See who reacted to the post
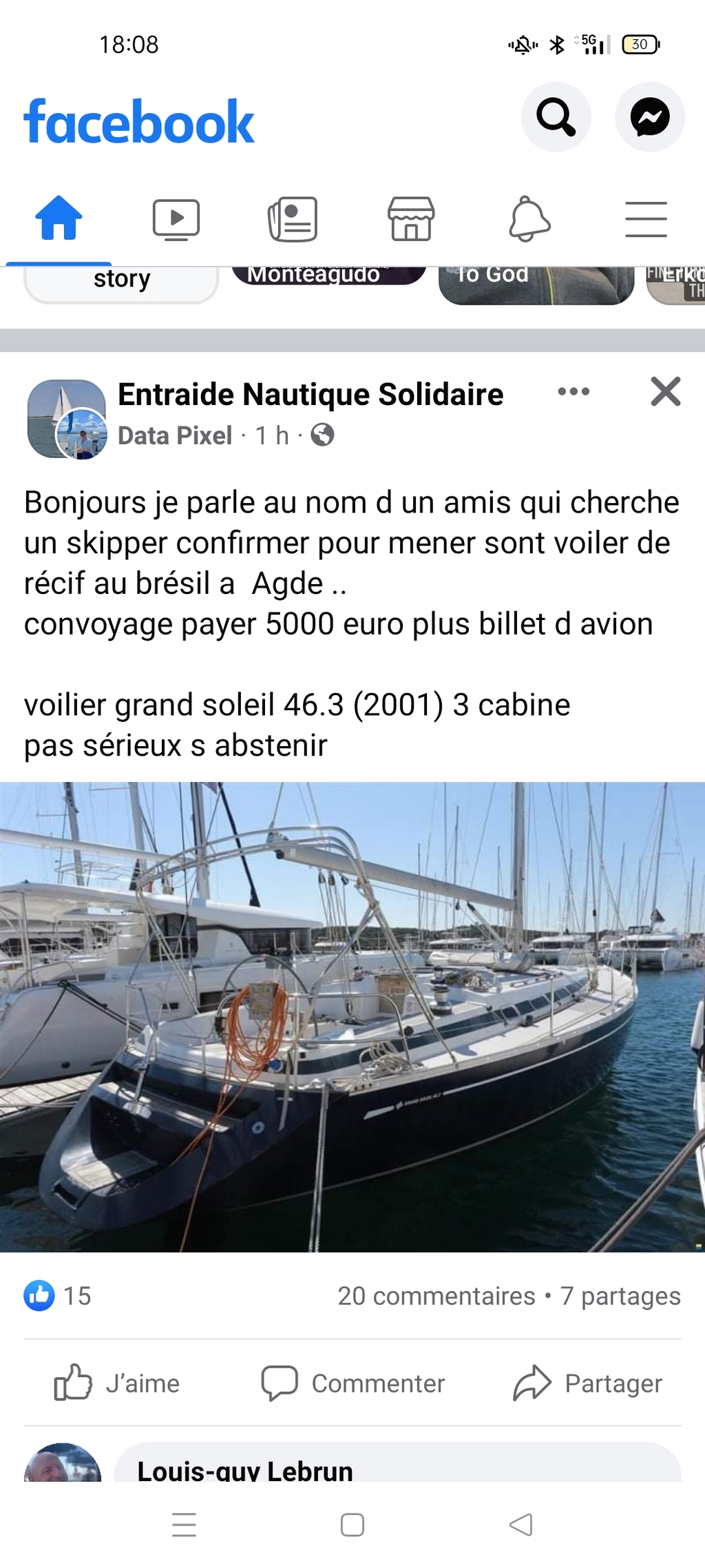The image size is (705, 1568). (57, 1296)
